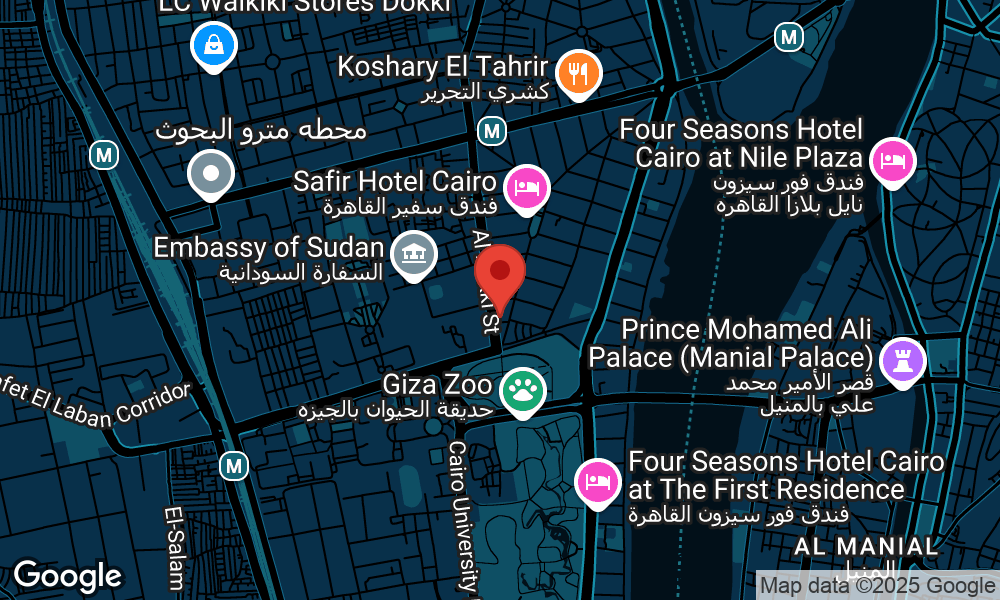Tap the Four Seasons at Nile Plaza pin
This screenshot has width=1000, height=600.
pos(892,160)
